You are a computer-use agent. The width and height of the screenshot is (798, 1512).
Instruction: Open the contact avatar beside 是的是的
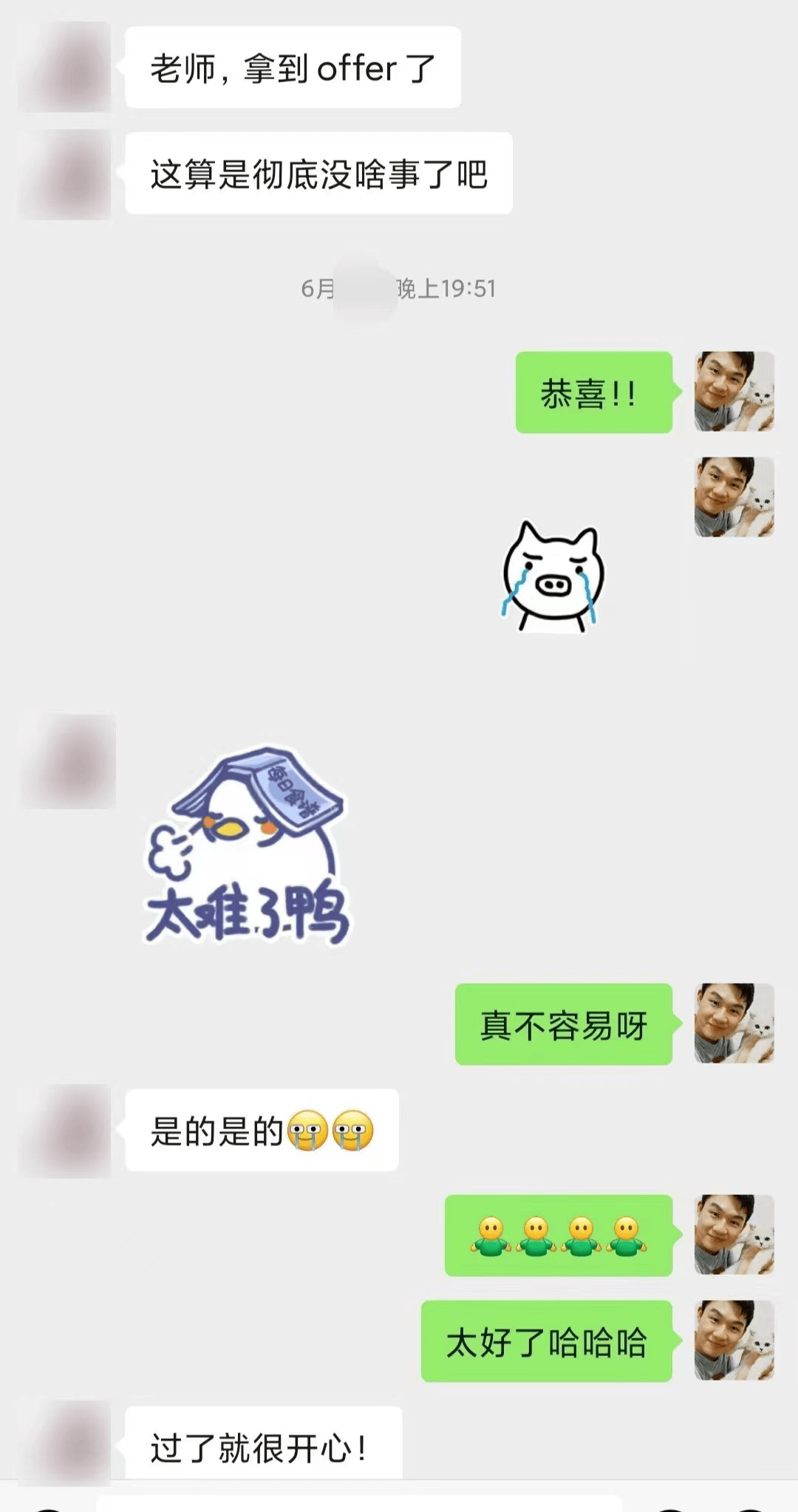click(x=65, y=1131)
